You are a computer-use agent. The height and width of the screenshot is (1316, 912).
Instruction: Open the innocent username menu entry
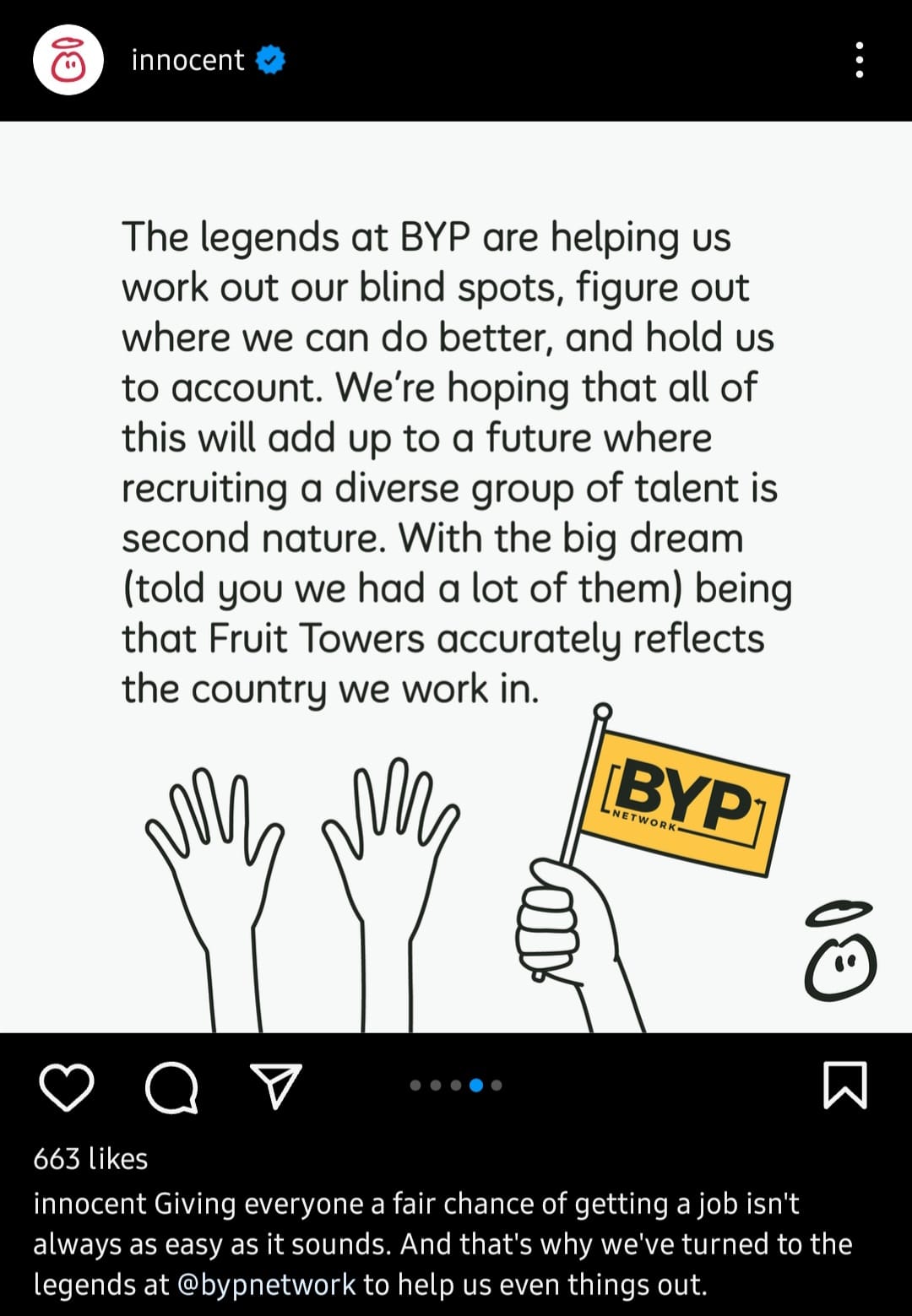click(x=186, y=59)
